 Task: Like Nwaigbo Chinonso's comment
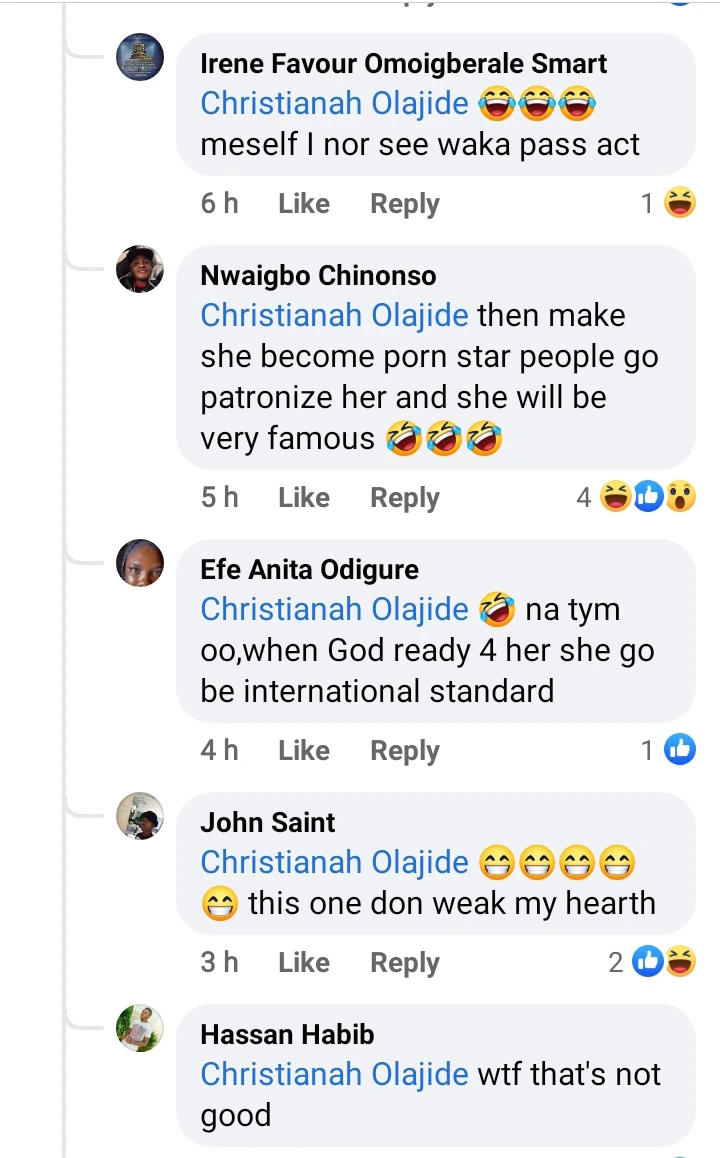[303, 497]
